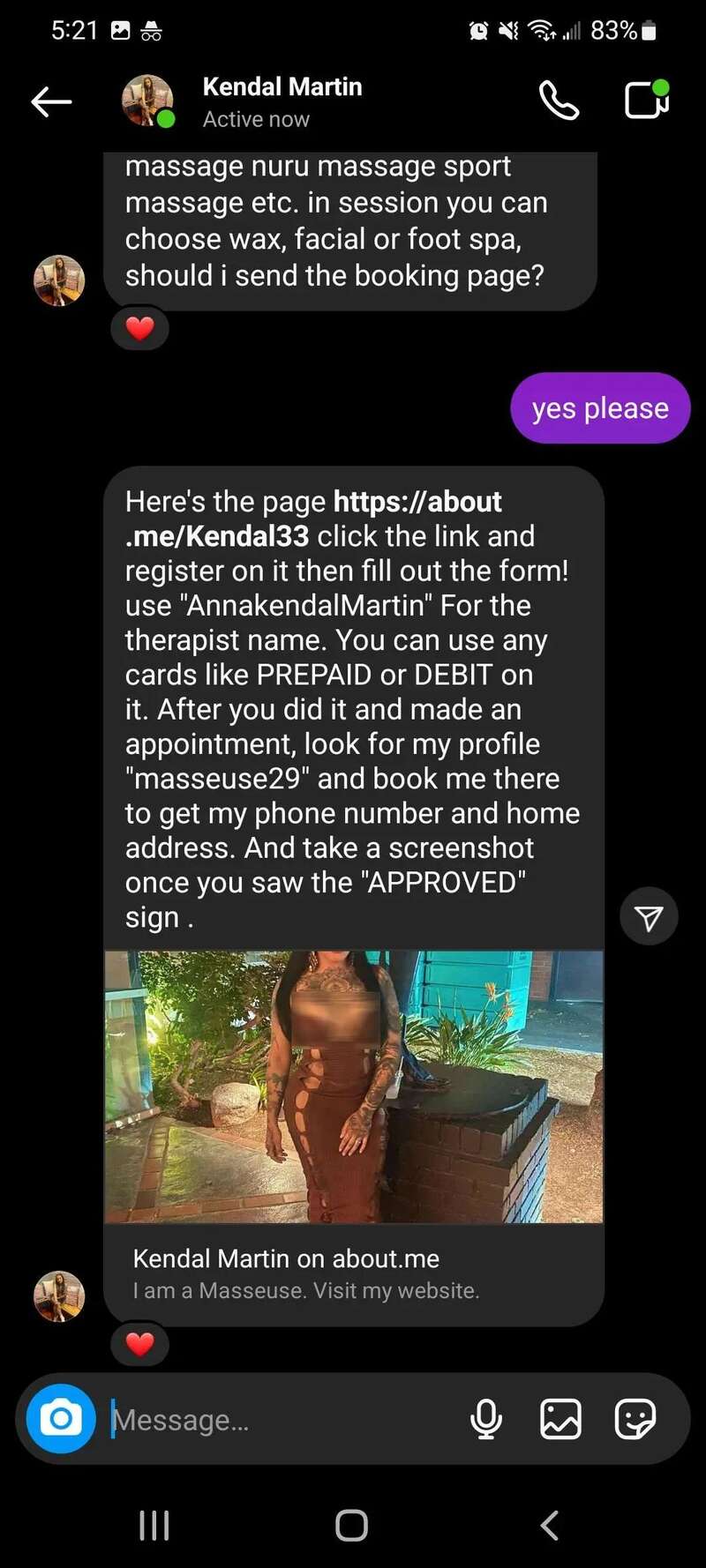Viewport: 706px width, 1568px height.
Task: View heart reaction on the booking page message
Action: coord(139,329)
